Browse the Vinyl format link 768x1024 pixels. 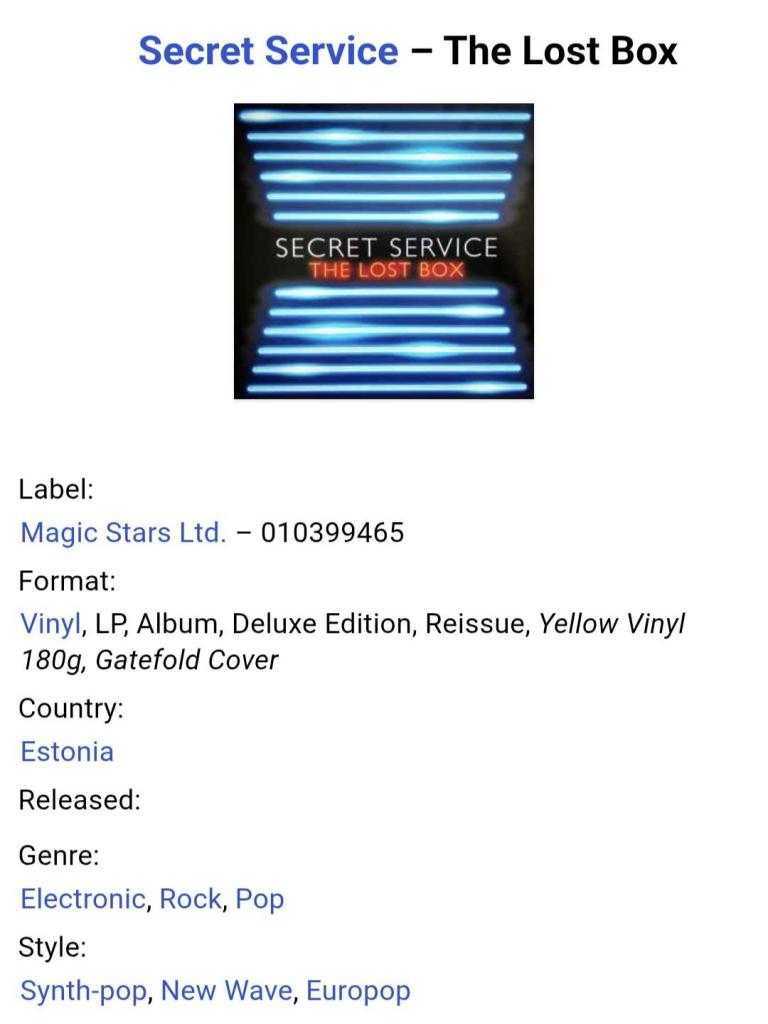point(50,624)
